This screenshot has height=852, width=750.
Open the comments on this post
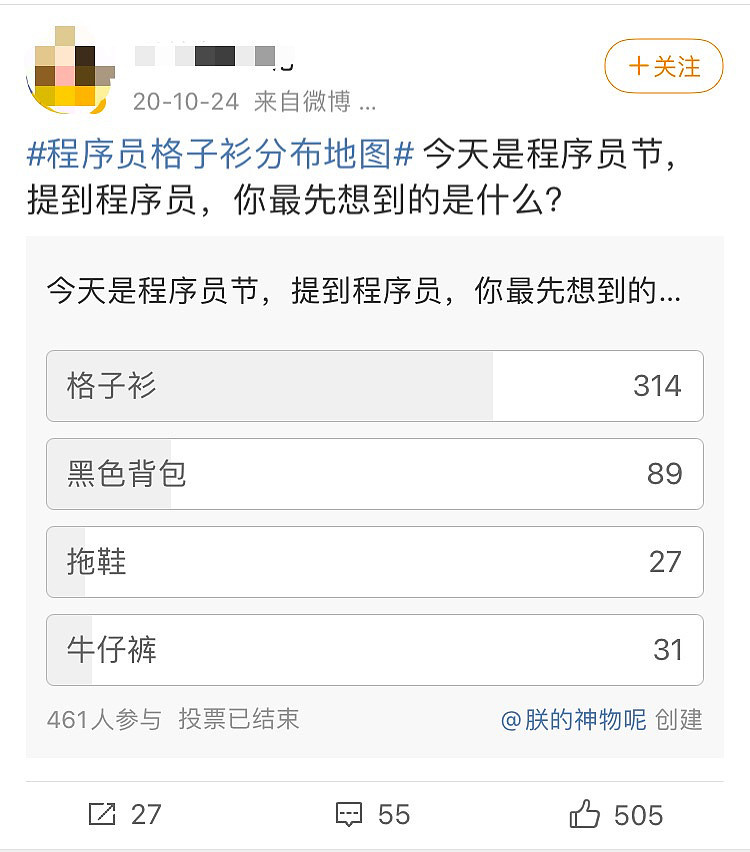coord(373,815)
